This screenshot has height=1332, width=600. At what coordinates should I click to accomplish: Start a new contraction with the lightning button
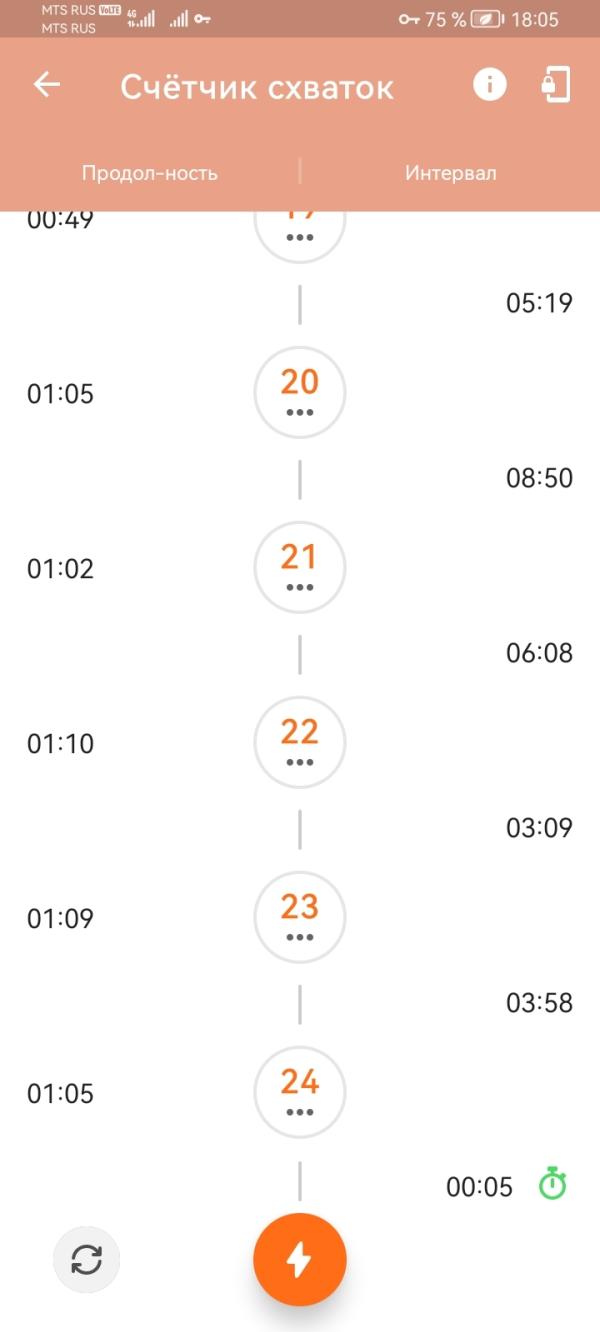(300, 1261)
